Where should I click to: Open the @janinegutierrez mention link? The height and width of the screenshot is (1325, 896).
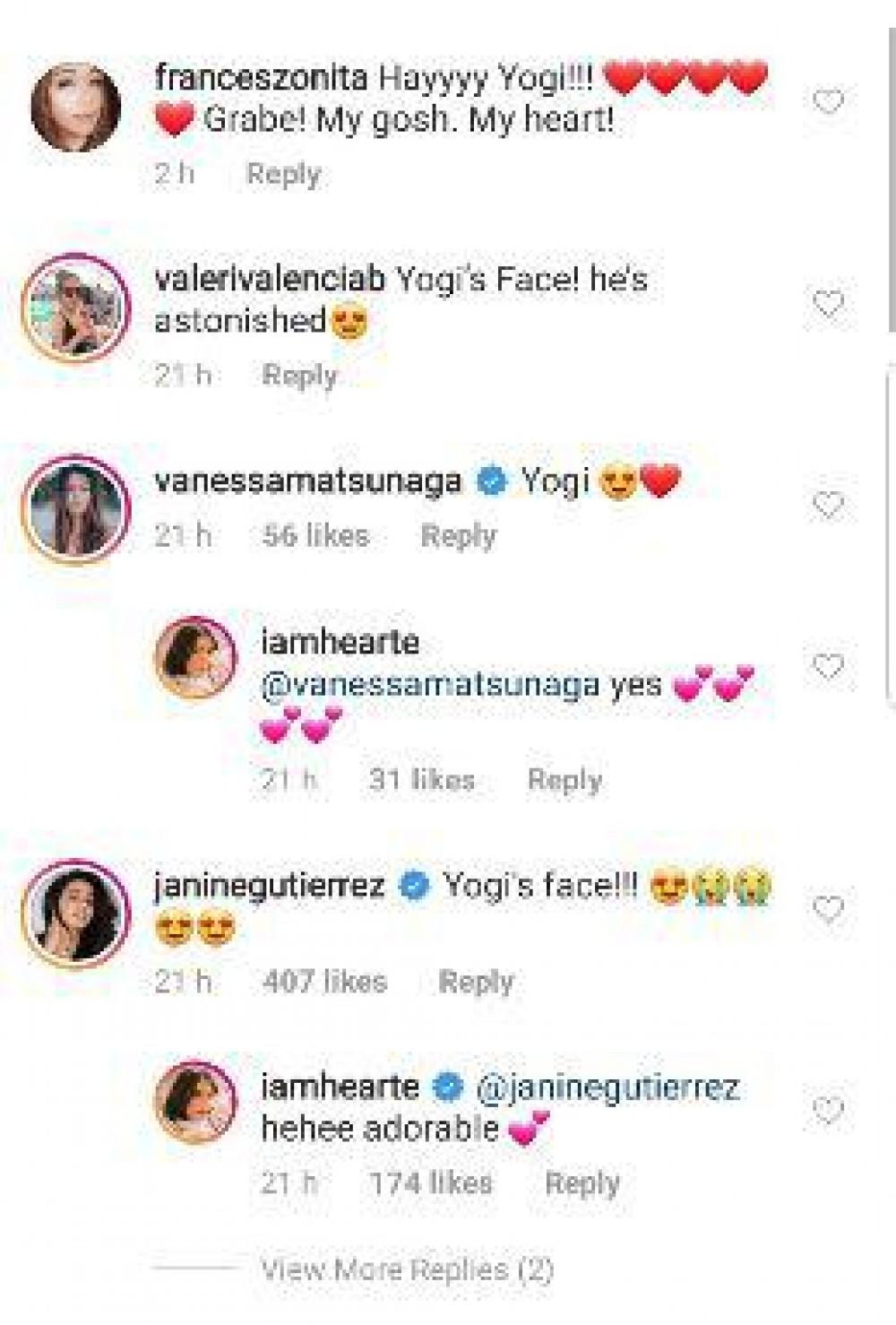(x=607, y=1087)
